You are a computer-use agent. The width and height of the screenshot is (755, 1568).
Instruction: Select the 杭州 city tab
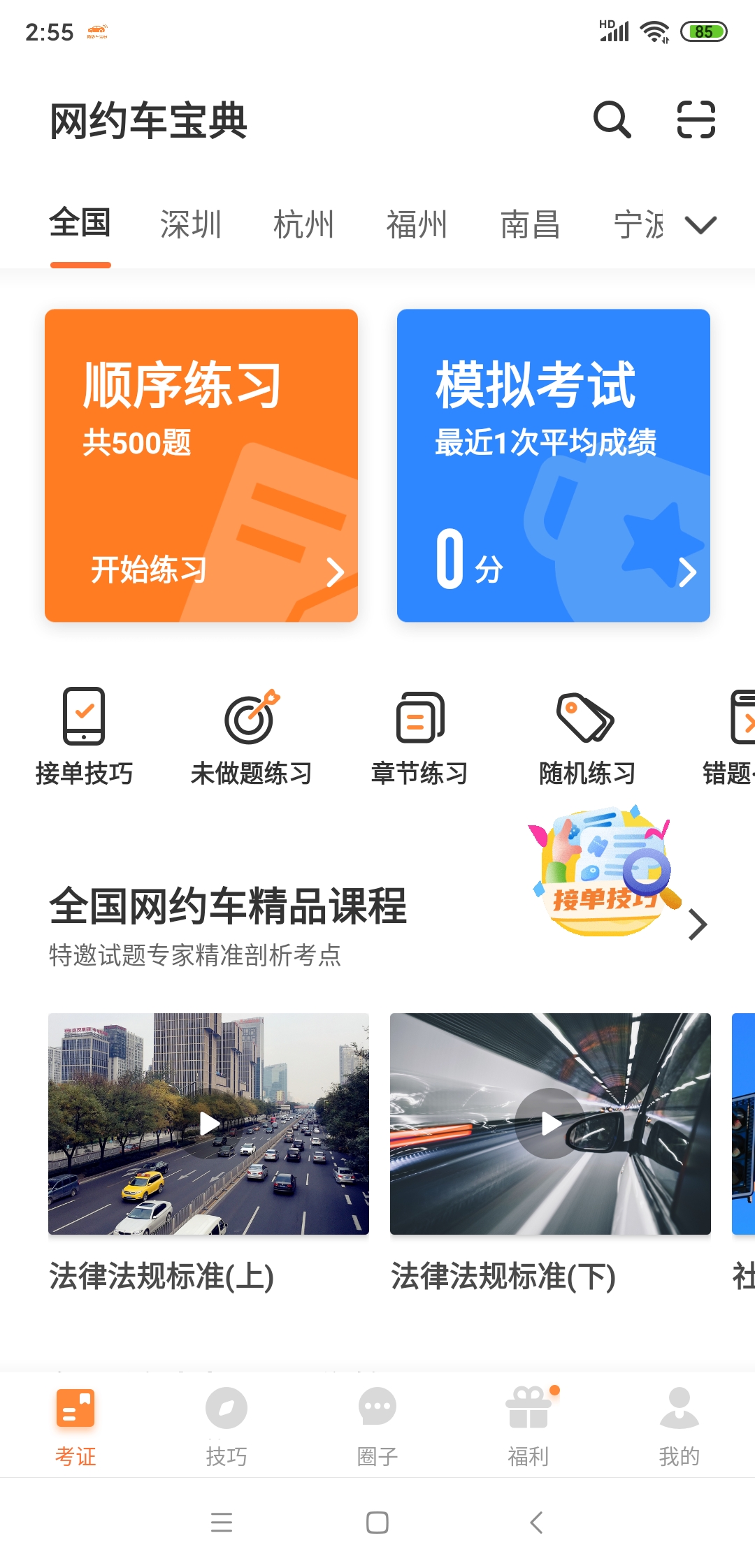point(303,225)
